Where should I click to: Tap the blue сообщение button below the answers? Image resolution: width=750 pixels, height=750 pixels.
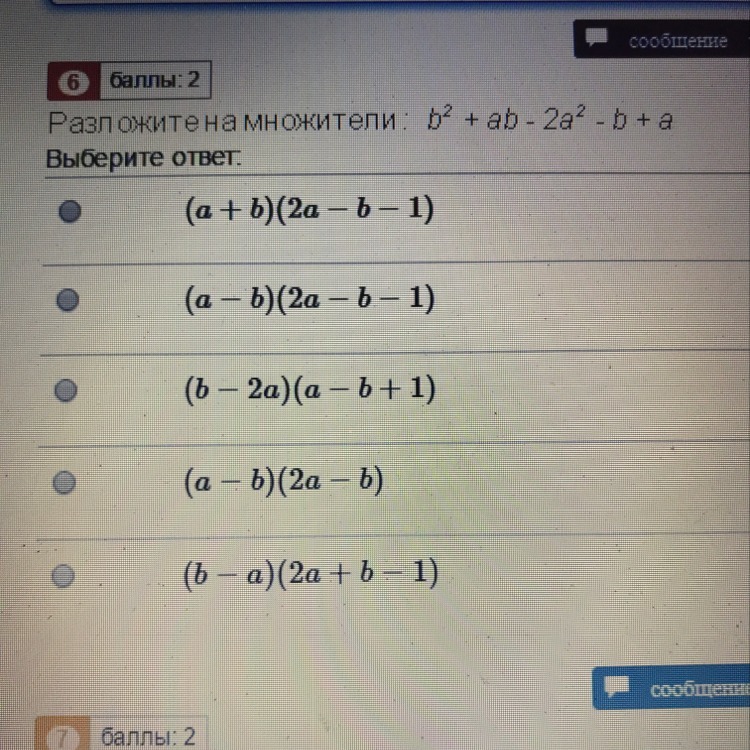672,689
